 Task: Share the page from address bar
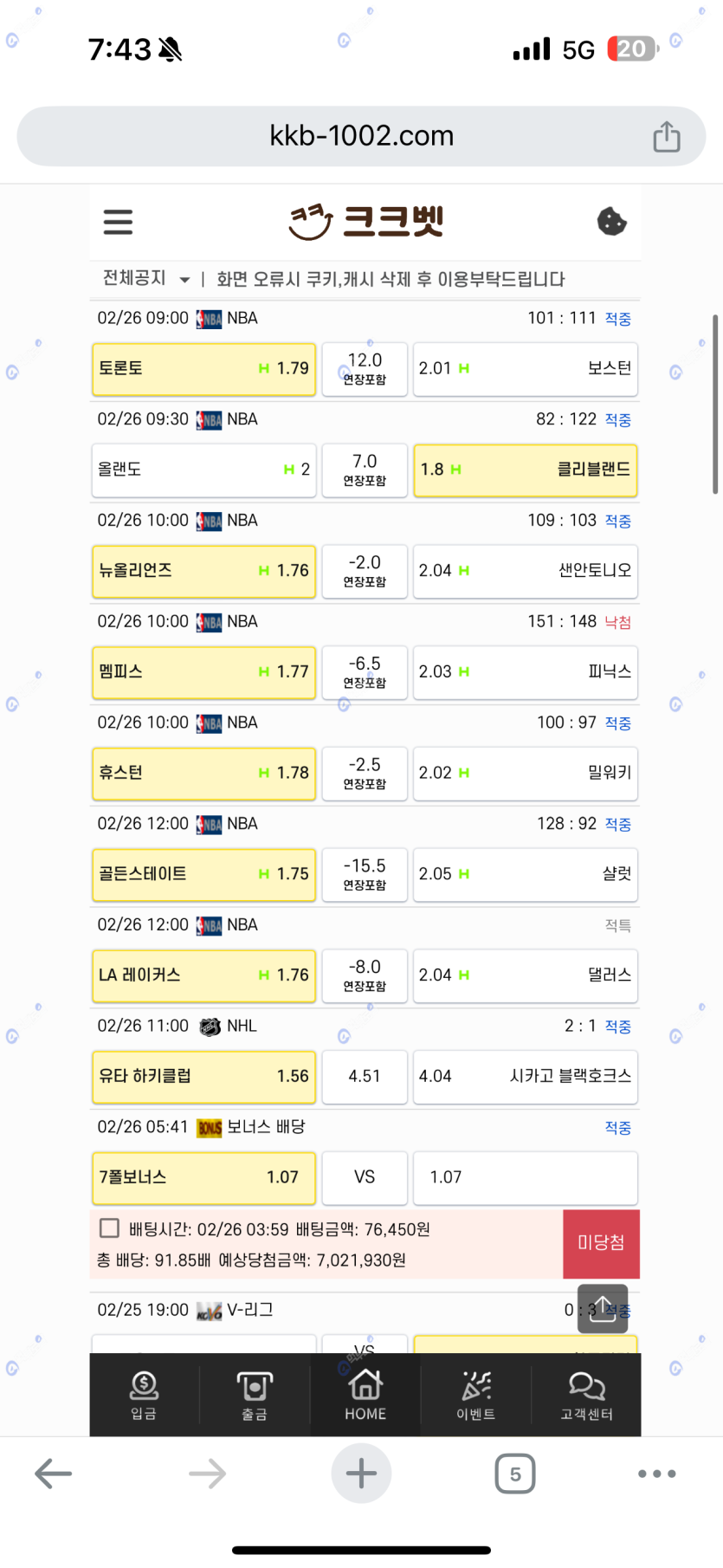tap(666, 136)
